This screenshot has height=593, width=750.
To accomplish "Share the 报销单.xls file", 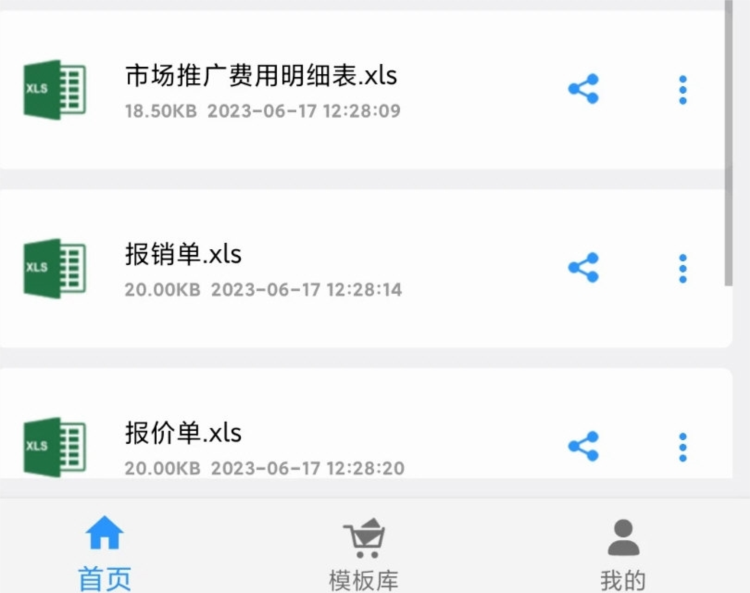I will click(x=583, y=268).
